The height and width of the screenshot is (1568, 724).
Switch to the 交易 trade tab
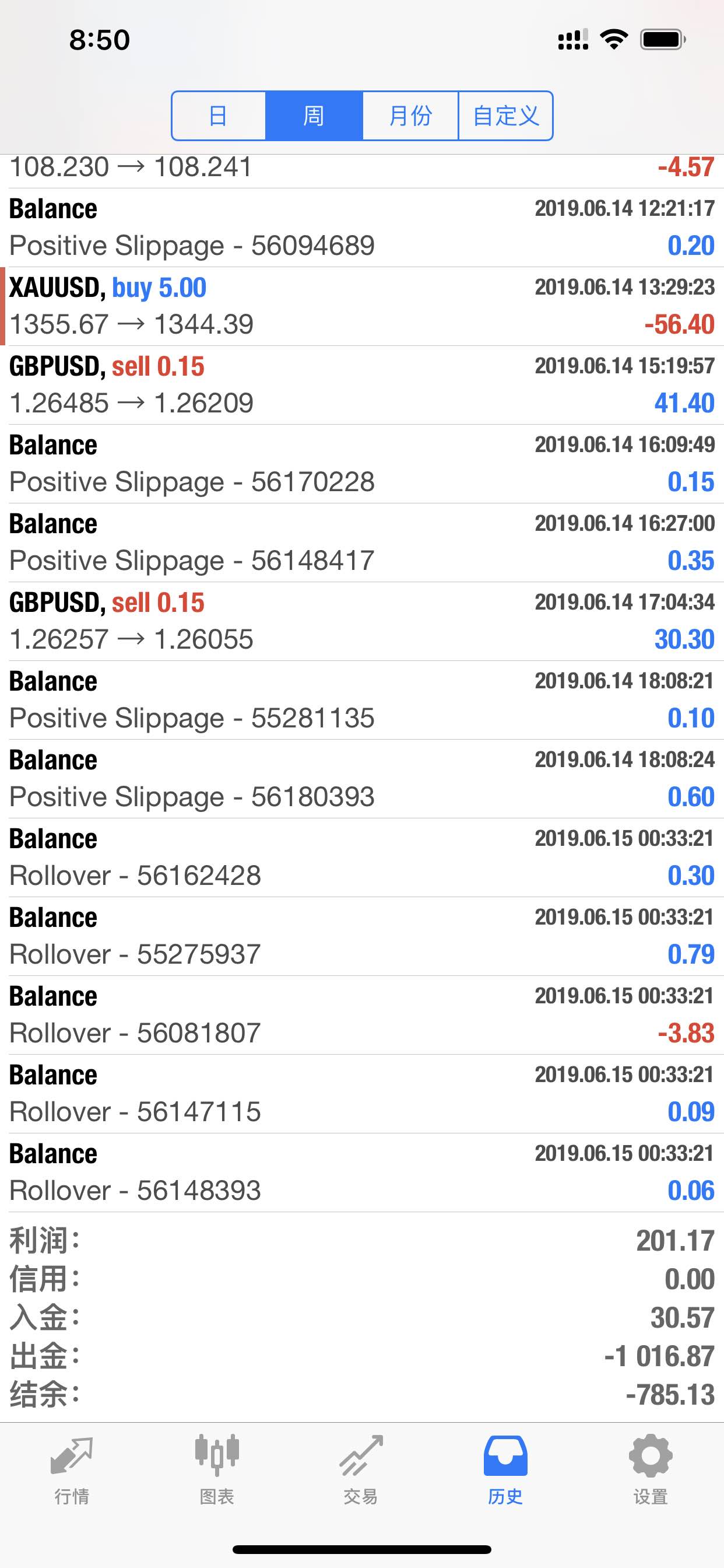pyautogui.click(x=361, y=1469)
